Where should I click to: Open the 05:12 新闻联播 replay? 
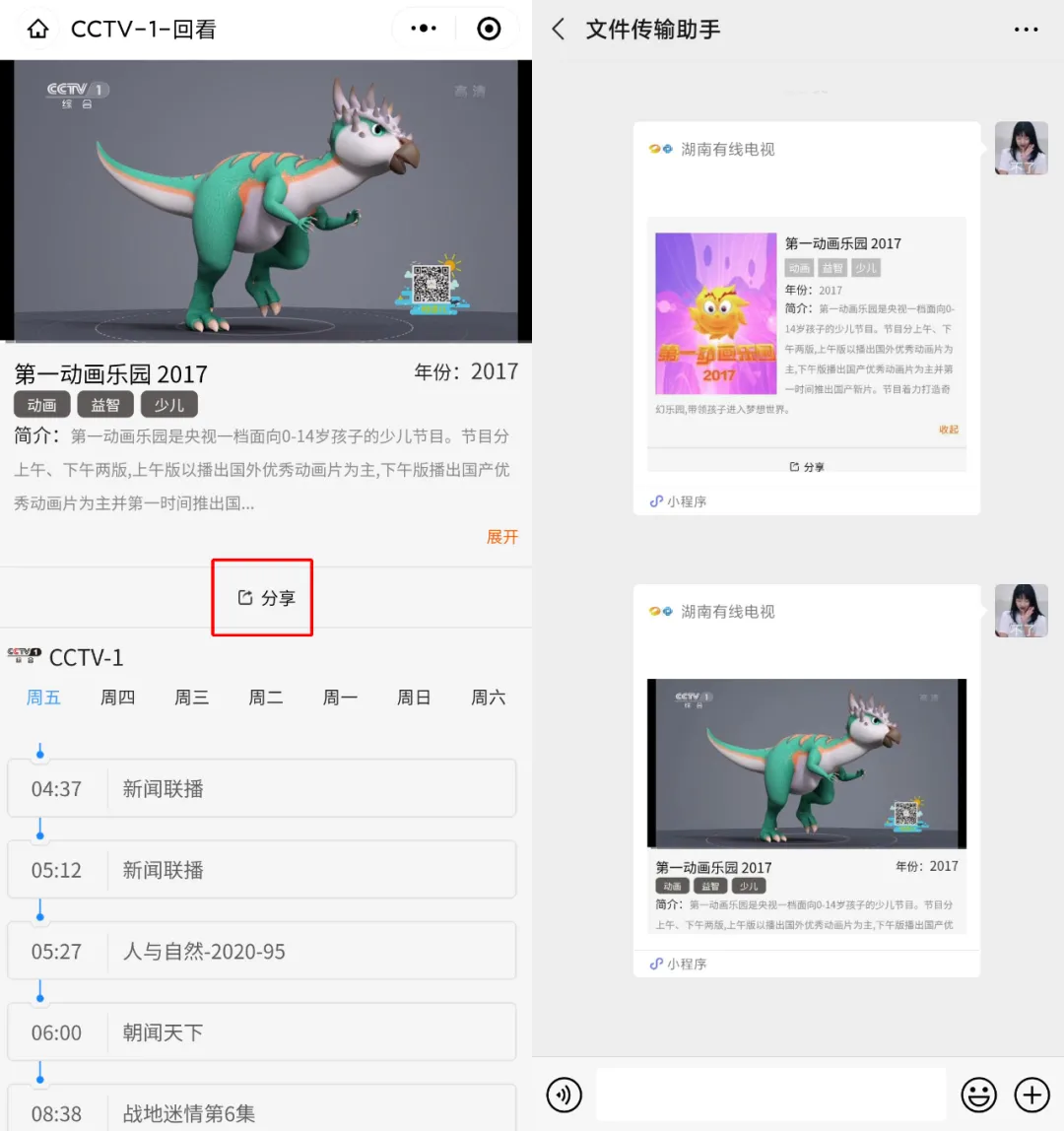tap(261, 870)
